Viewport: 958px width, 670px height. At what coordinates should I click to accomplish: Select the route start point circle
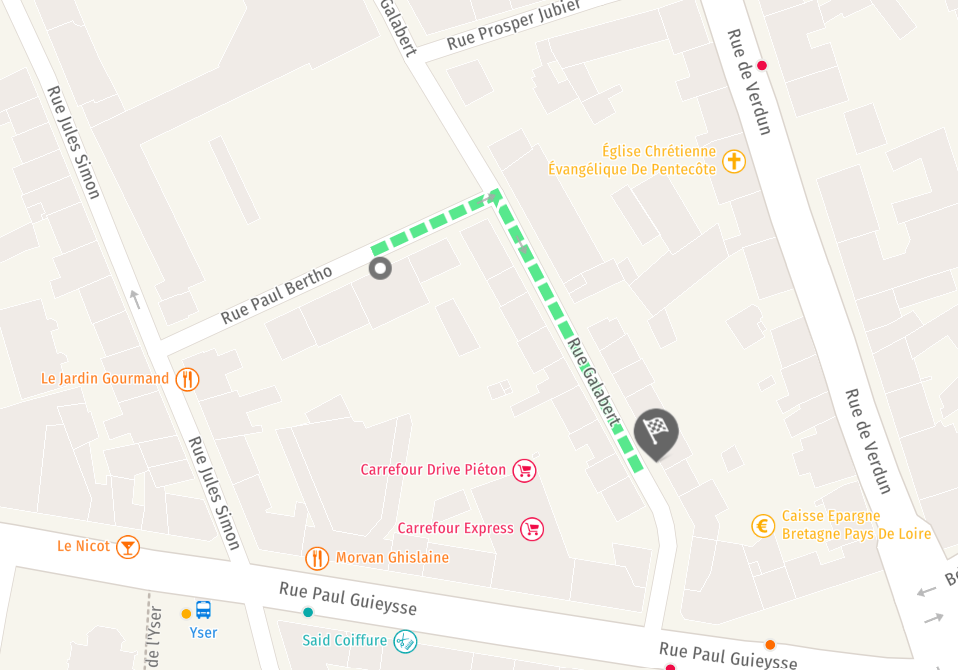pos(380,268)
